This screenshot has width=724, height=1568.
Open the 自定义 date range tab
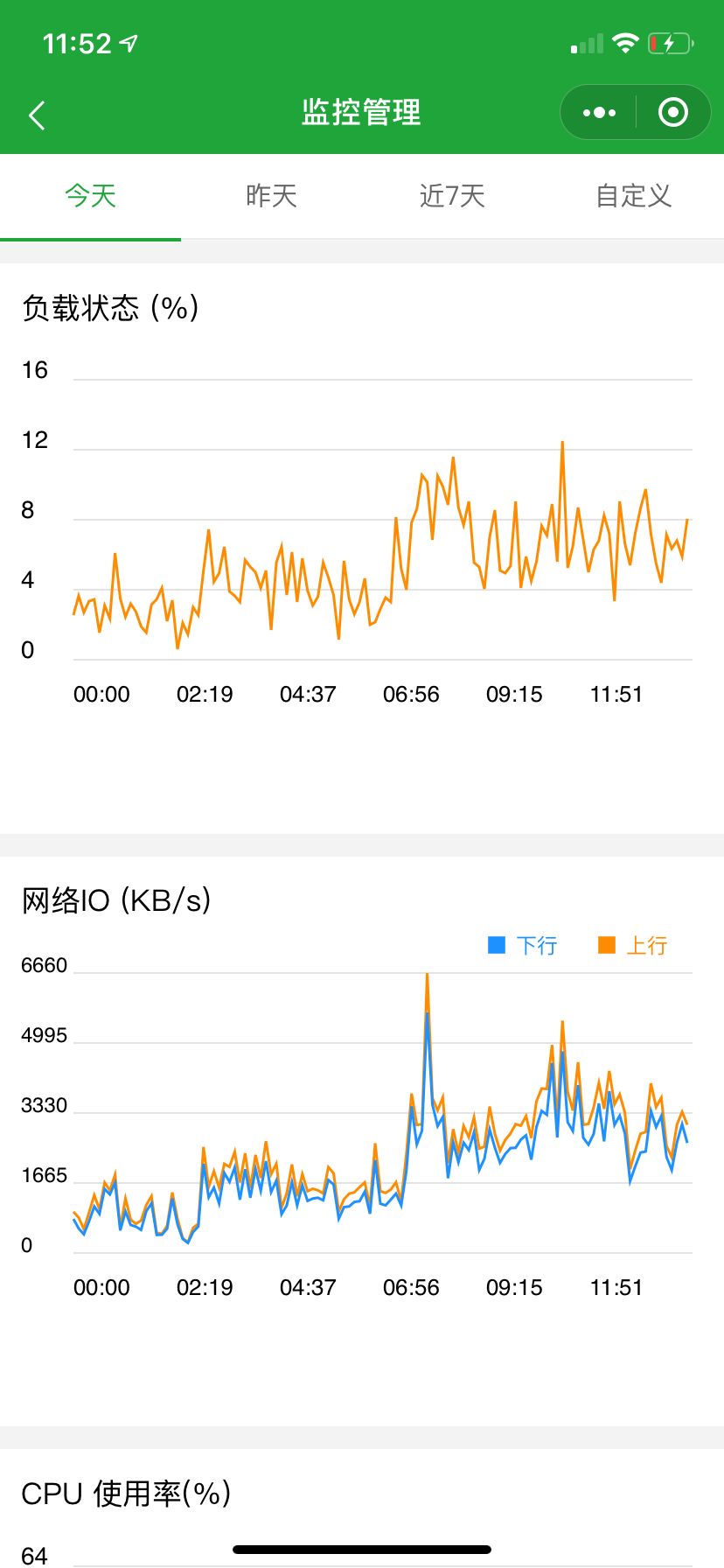633,196
